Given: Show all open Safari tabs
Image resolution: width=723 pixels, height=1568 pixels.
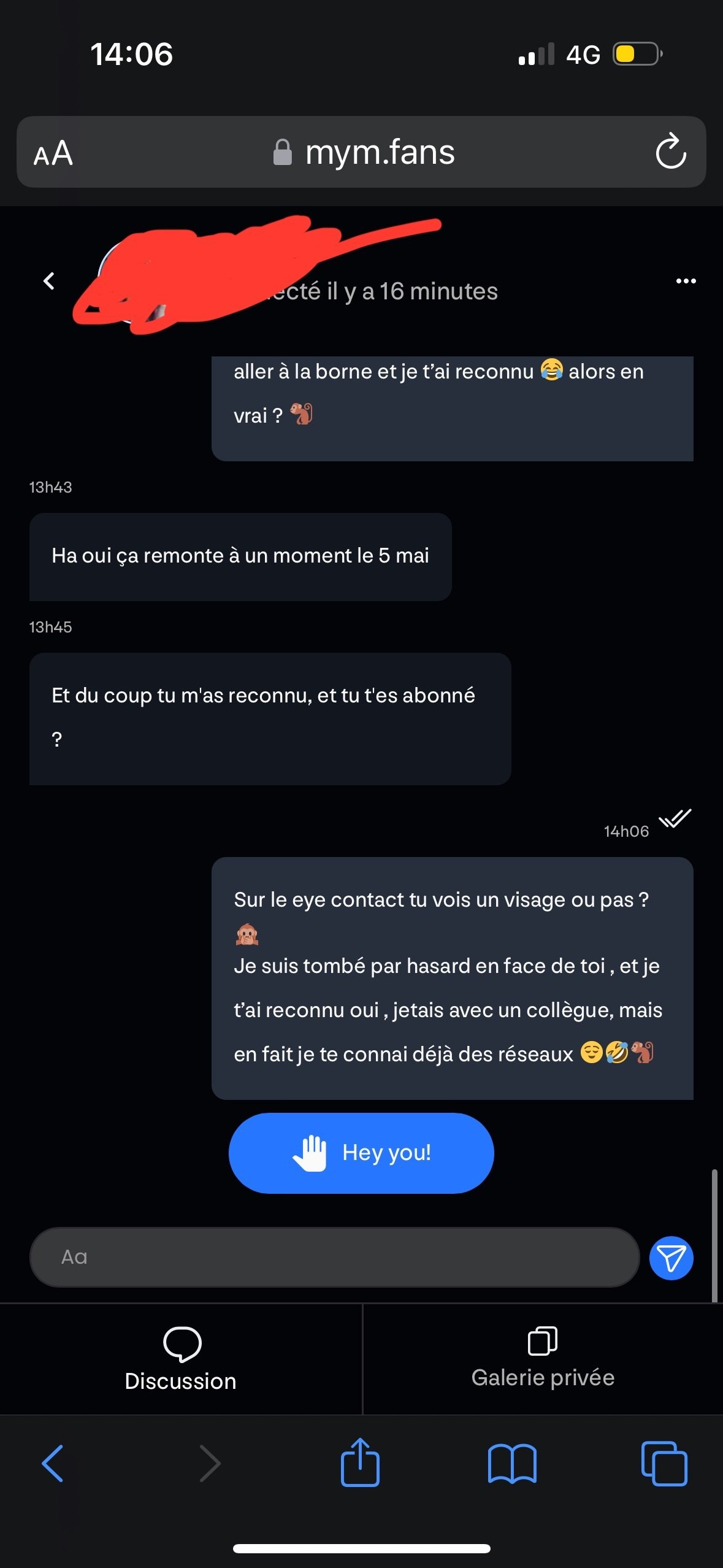Looking at the screenshot, I should pos(664,1464).
